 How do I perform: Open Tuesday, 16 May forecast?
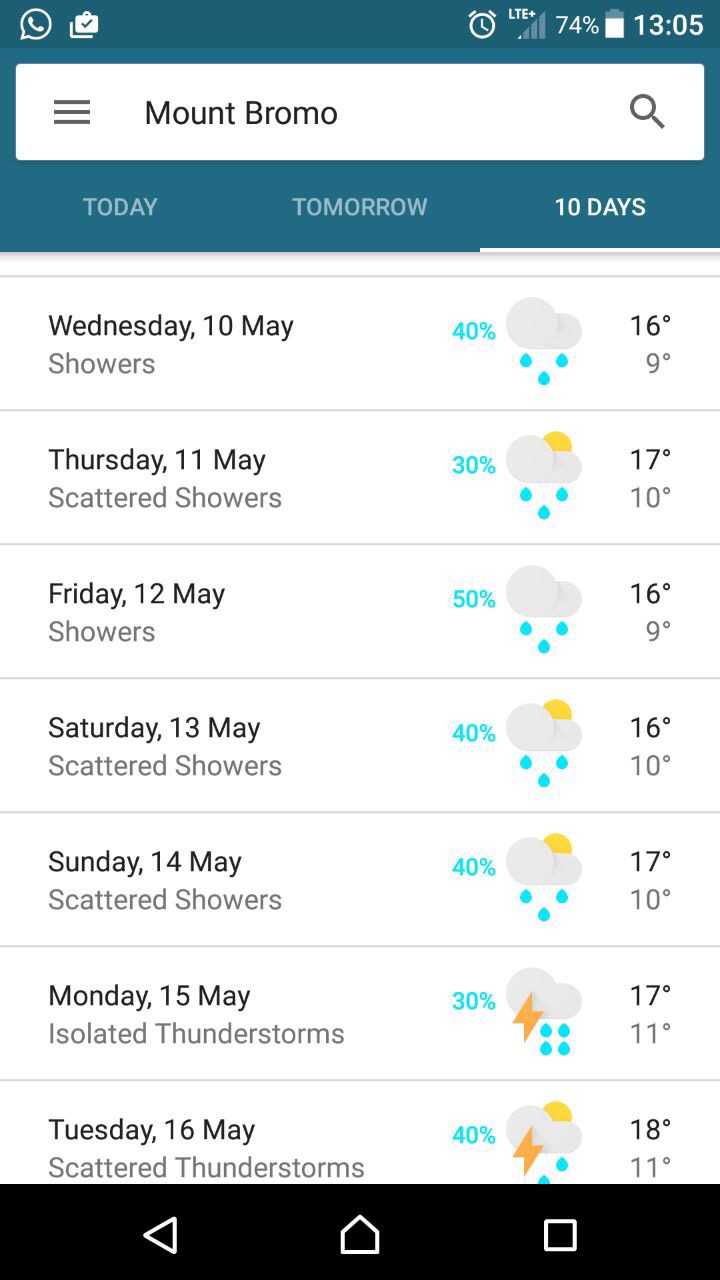click(x=360, y=1133)
